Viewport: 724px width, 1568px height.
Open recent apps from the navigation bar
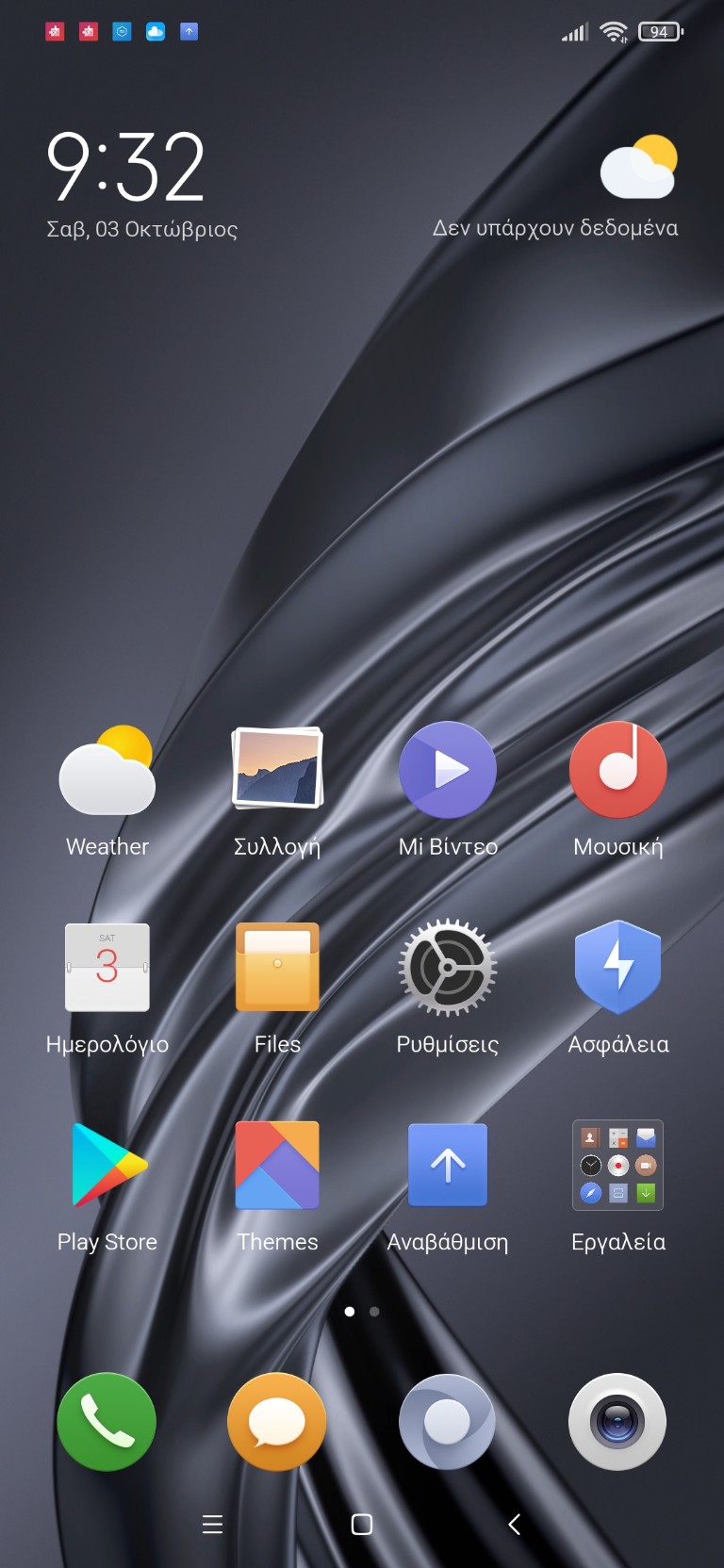213,1524
